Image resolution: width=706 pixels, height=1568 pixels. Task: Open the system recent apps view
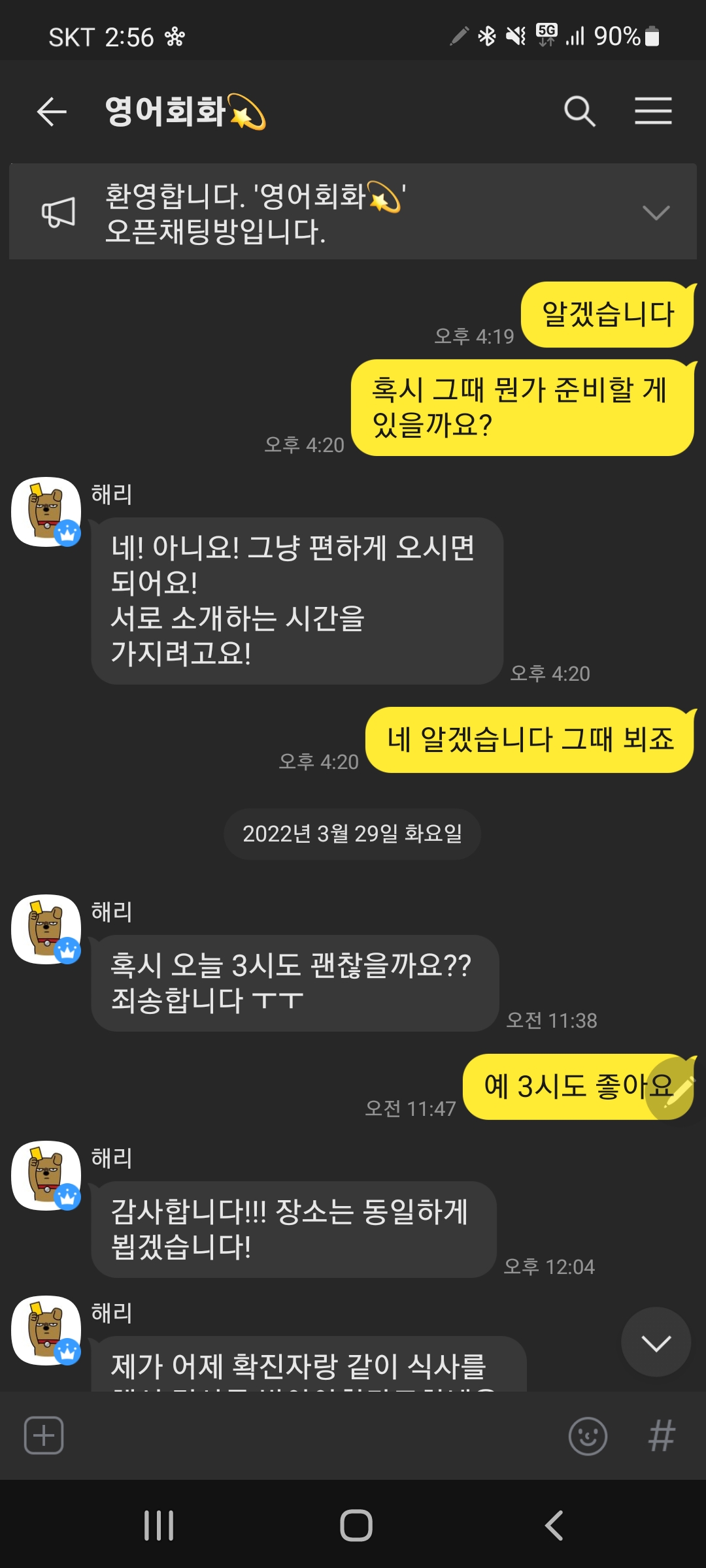159,1526
